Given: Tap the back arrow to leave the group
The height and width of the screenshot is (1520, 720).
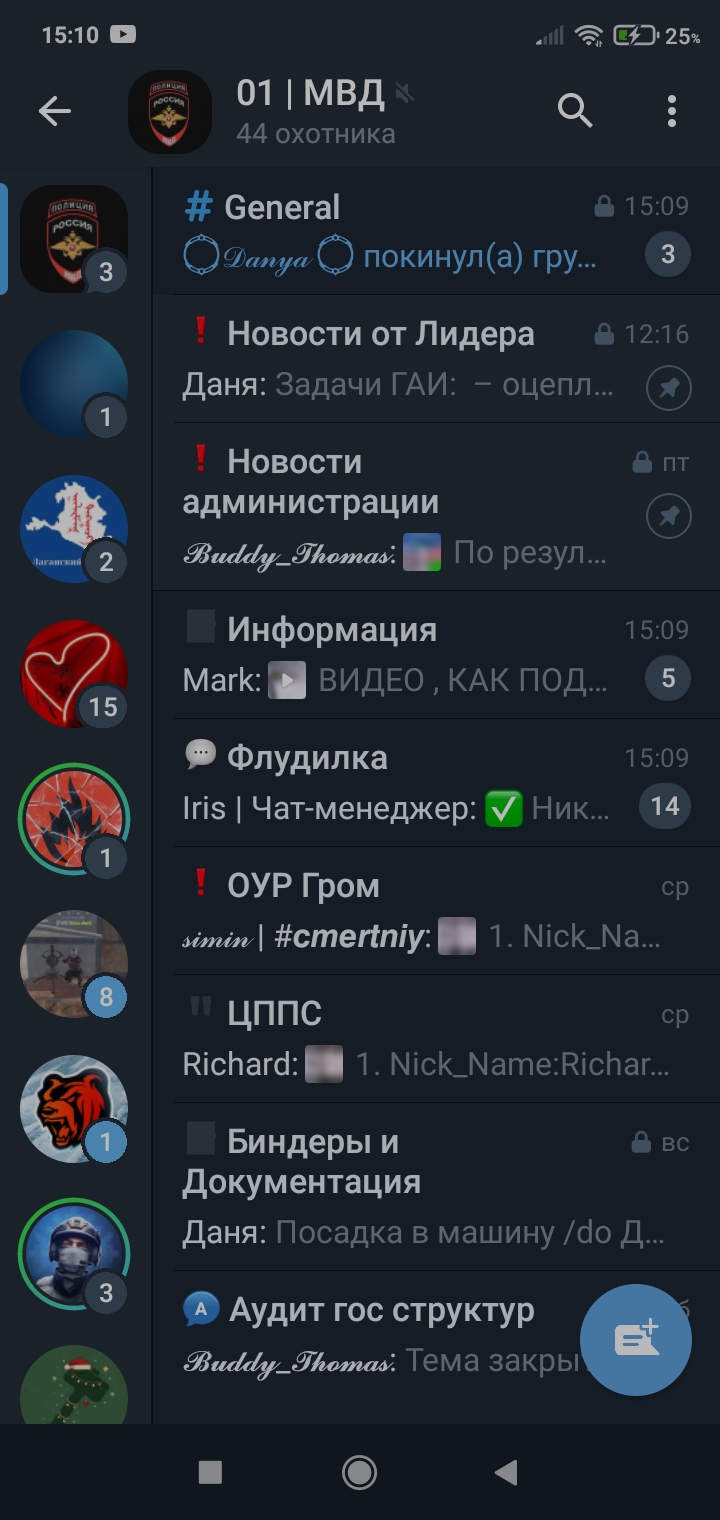Looking at the screenshot, I should [57, 112].
